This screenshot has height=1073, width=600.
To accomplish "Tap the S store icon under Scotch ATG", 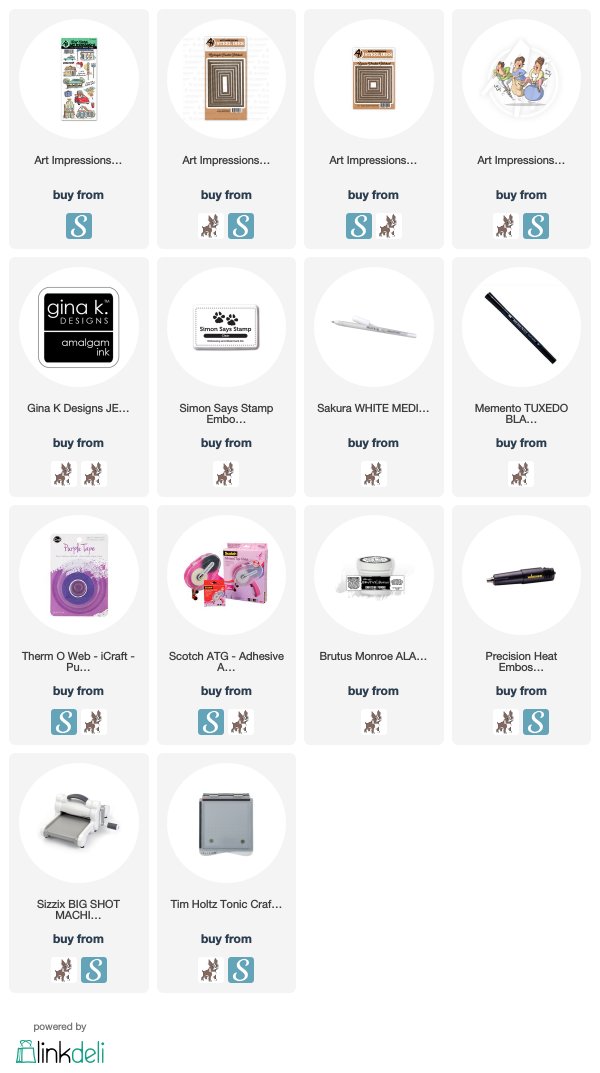I will [x=211, y=721].
